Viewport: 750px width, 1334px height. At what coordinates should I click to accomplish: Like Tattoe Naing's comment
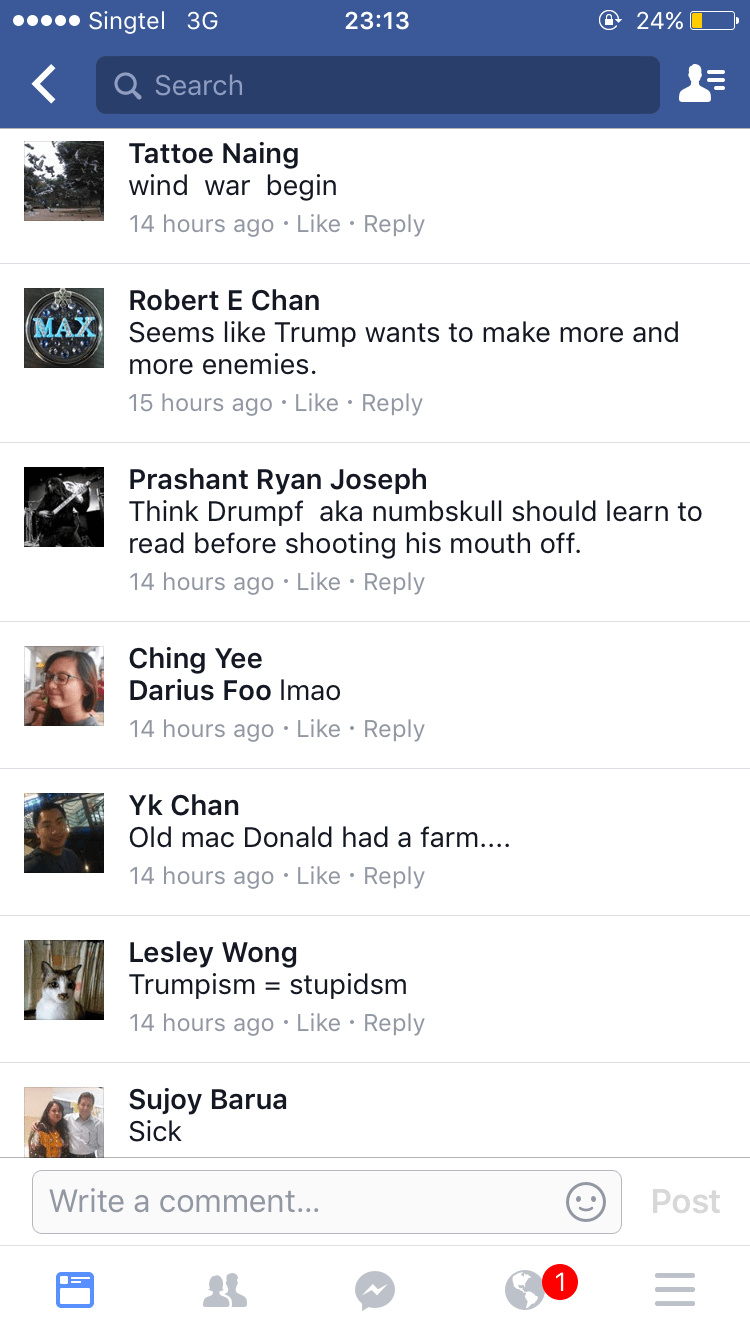318,224
